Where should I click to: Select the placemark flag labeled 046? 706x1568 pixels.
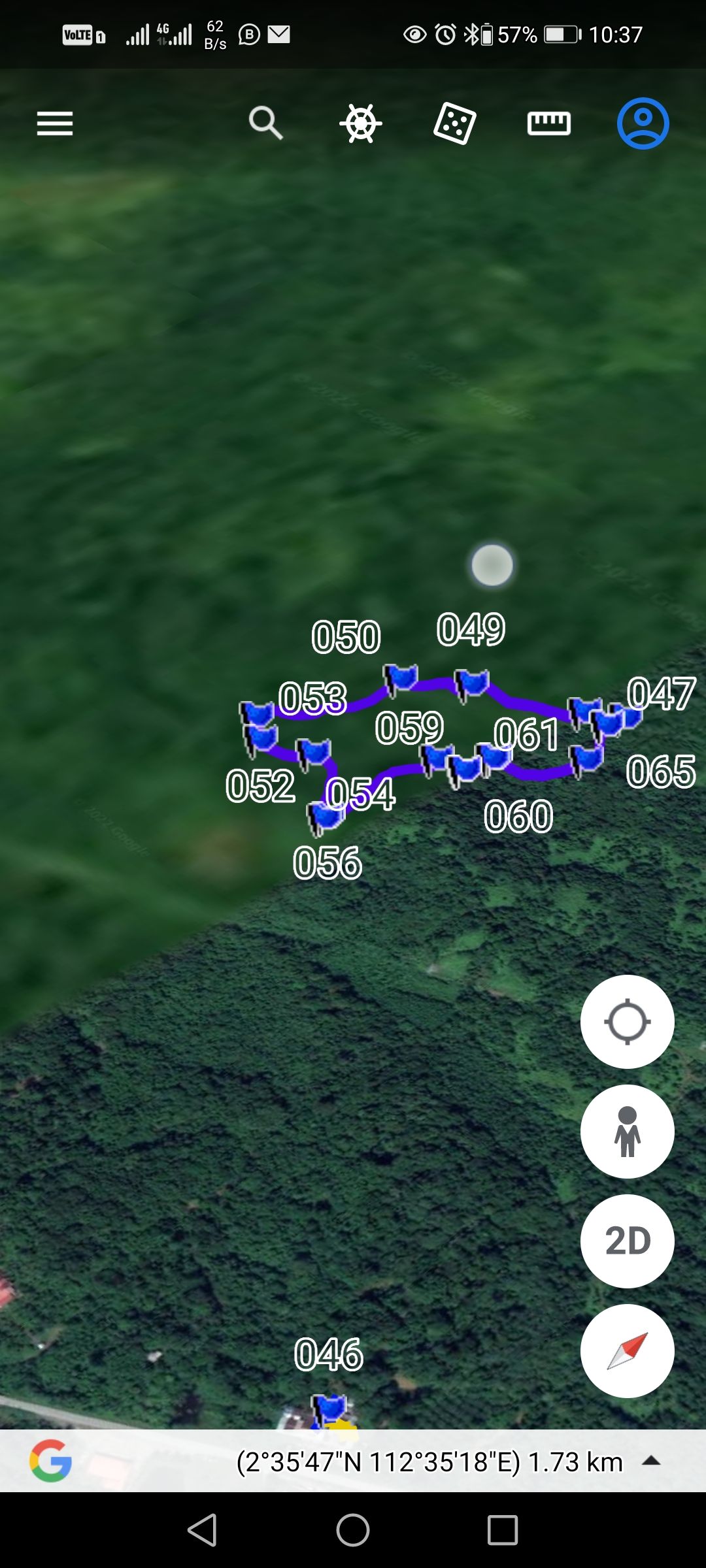click(328, 1410)
